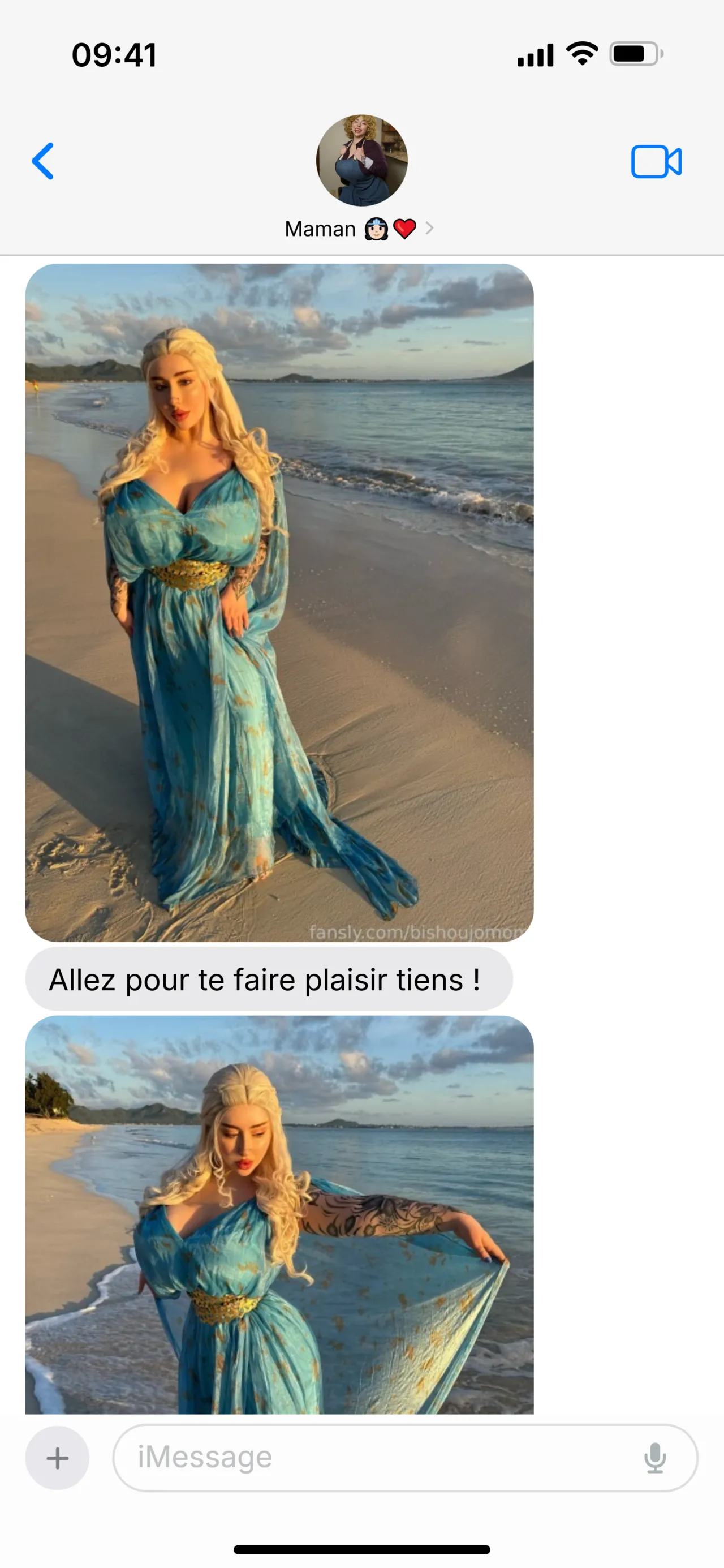Go back to the conversations list
The height and width of the screenshot is (1568, 724).
click(42, 161)
